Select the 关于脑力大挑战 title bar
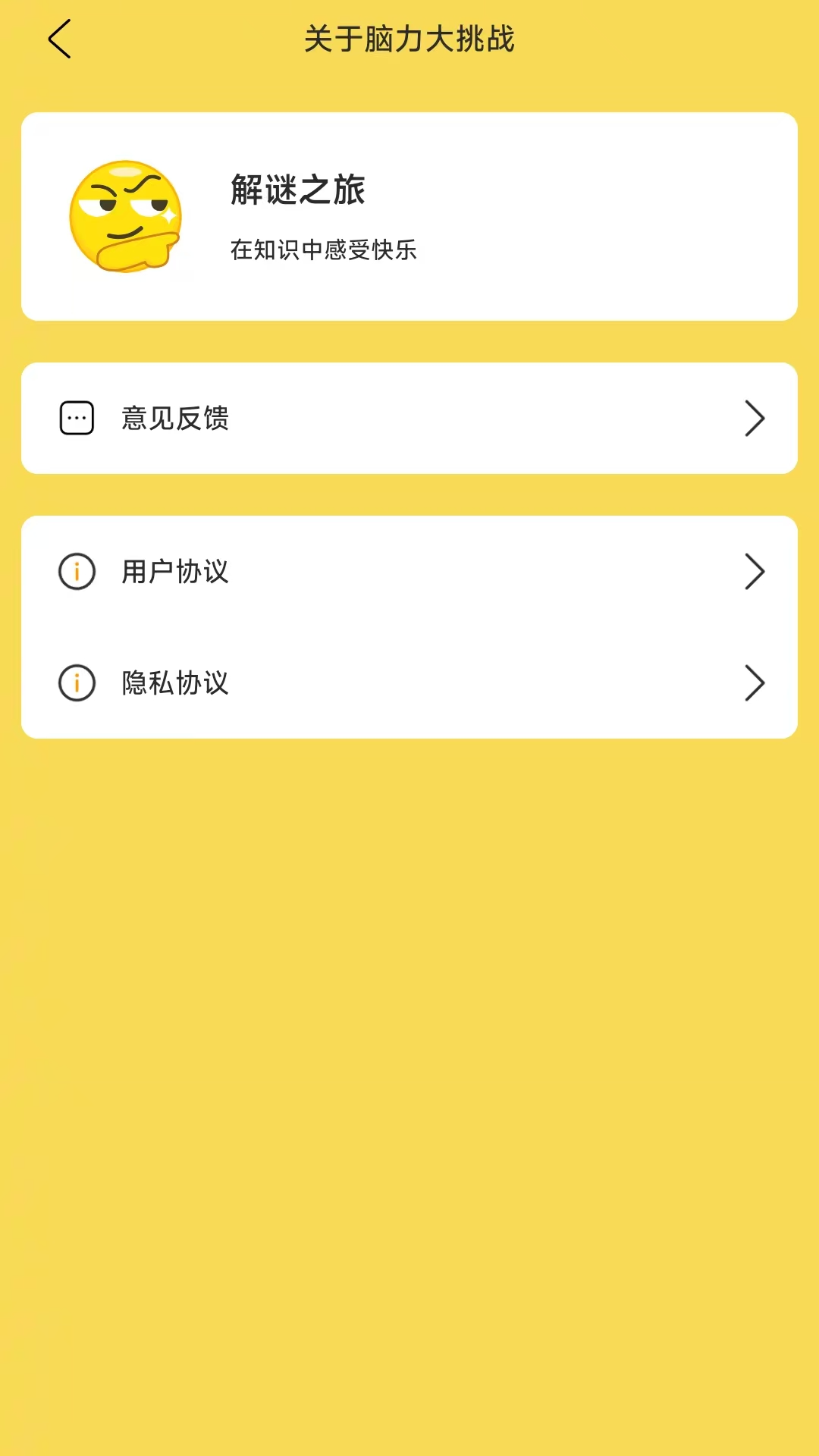This screenshot has width=819, height=1456. point(409,40)
